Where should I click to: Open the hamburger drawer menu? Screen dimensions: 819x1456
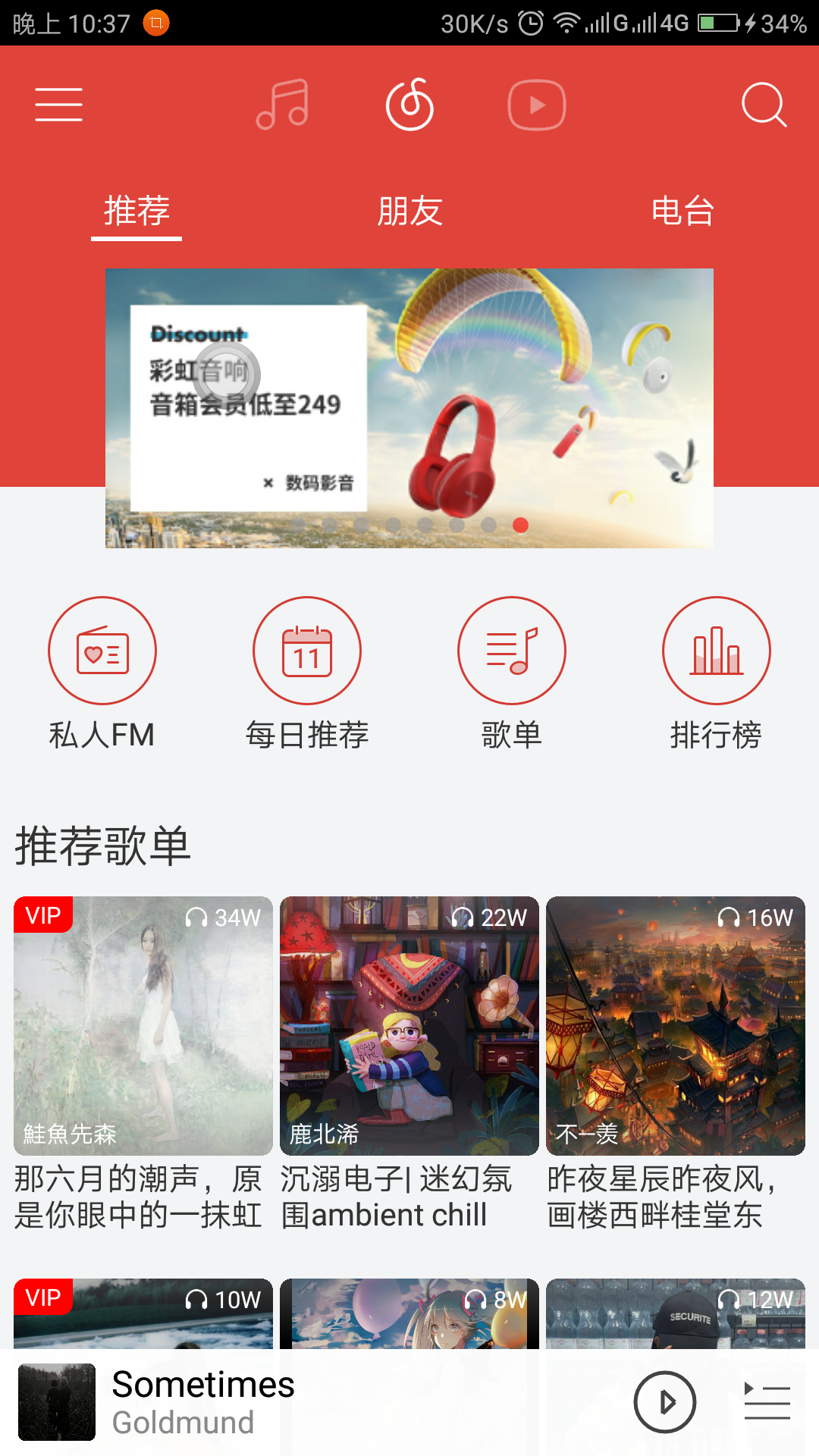coord(58,105)
